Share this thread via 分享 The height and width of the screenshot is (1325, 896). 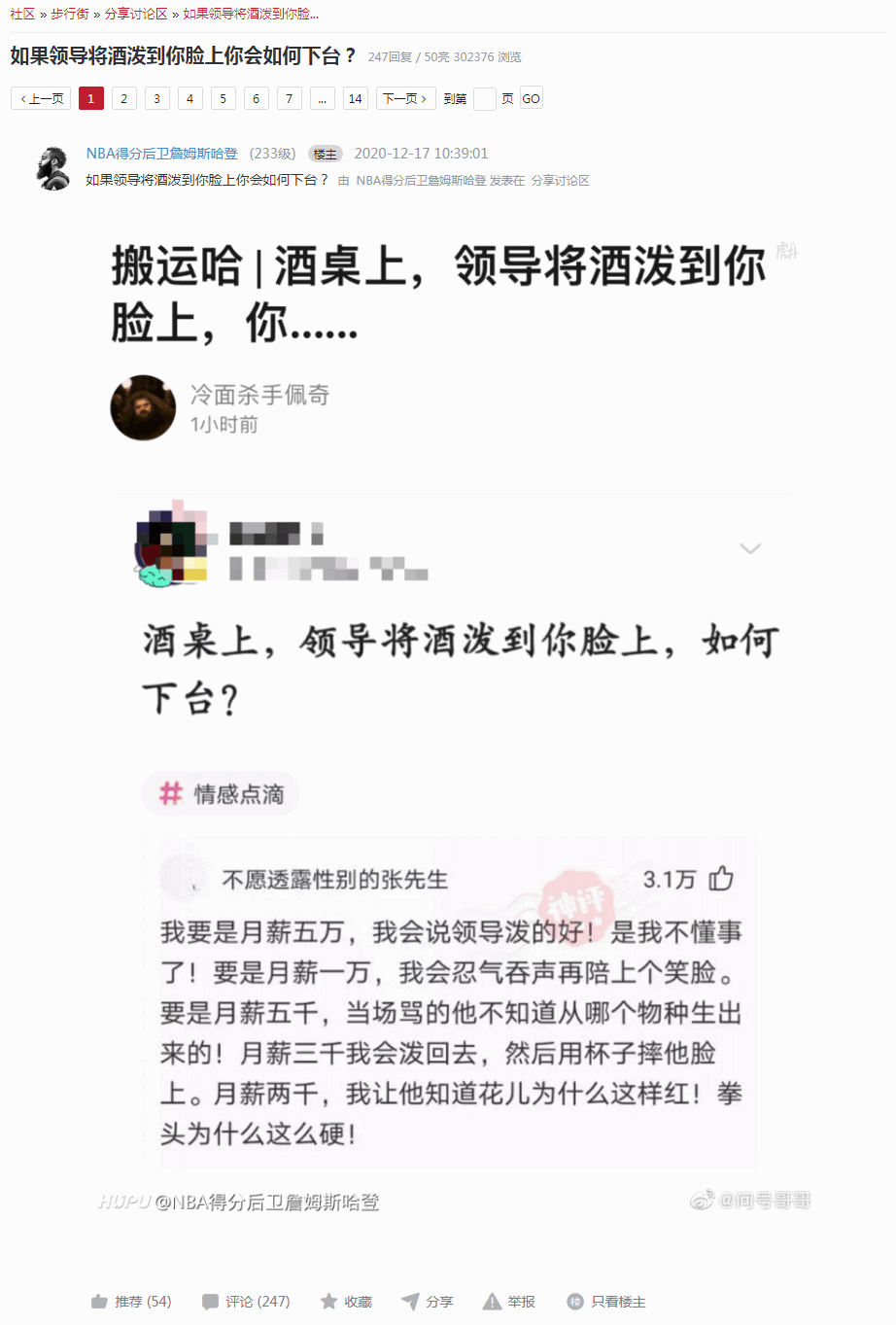(428, 1301)
